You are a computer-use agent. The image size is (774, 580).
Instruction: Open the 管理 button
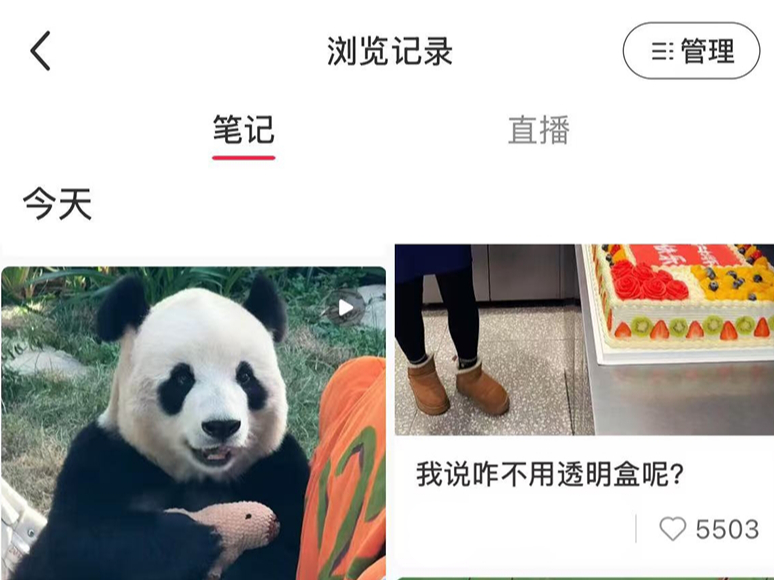pos(691,51)
